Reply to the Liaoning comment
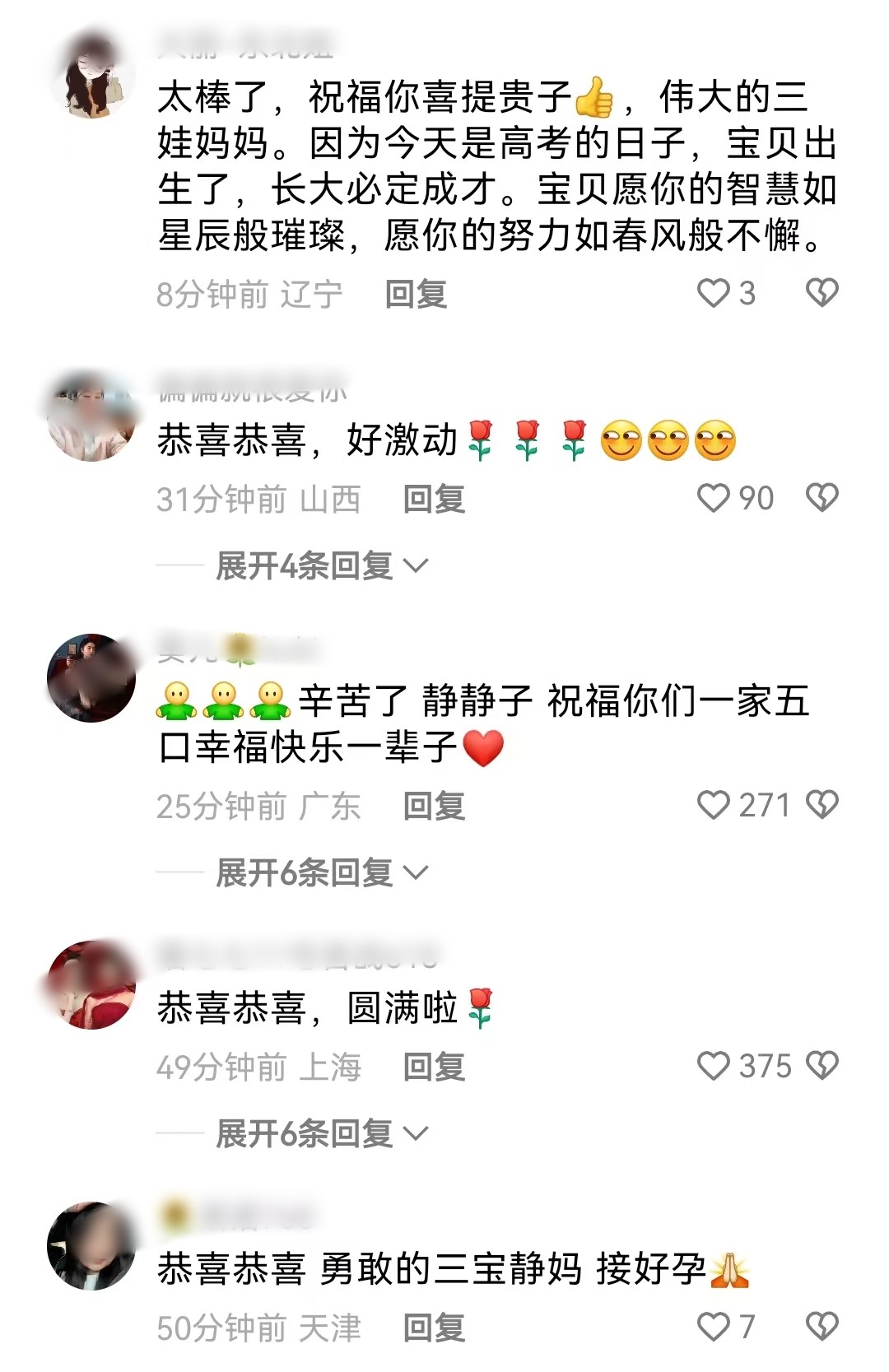This screenshot has width=889, height=1372. (x=417, y=294)
